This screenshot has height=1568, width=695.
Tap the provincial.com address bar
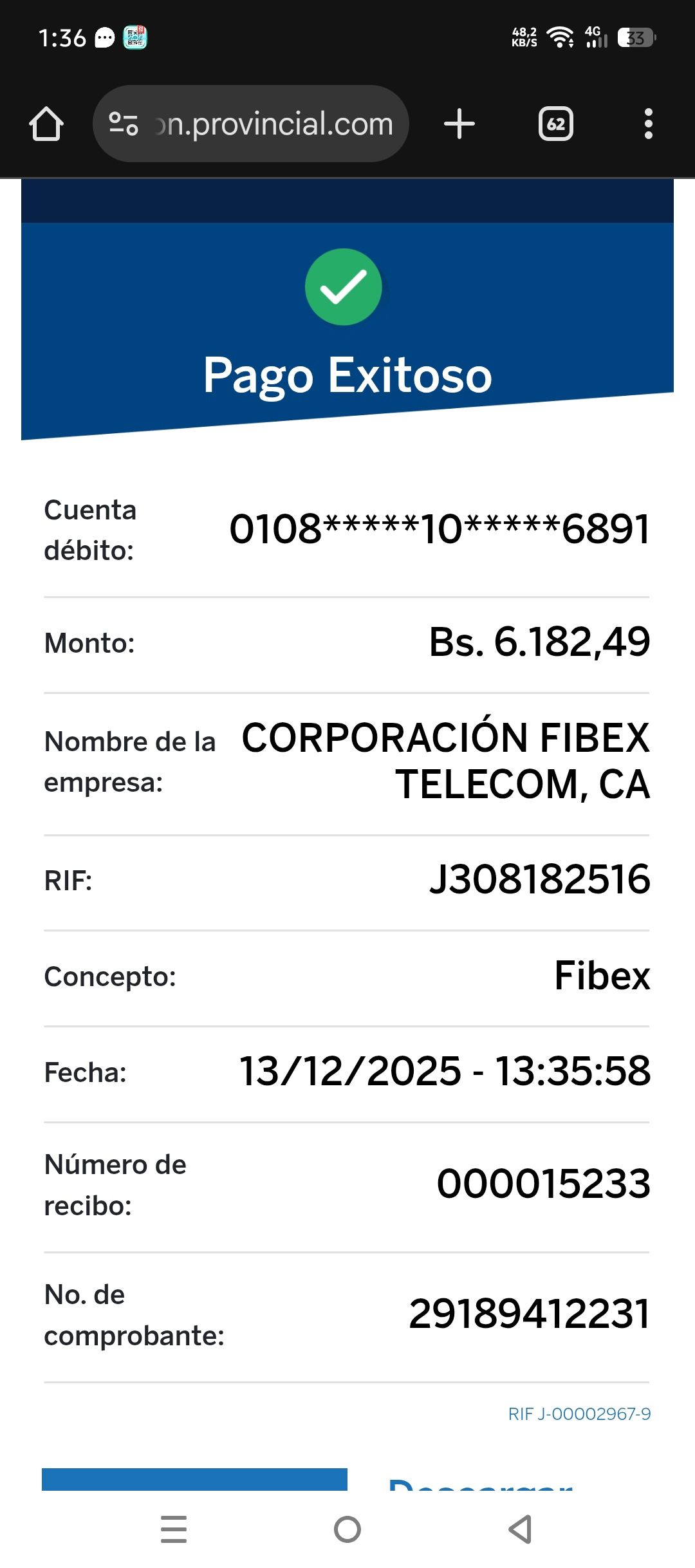[273, 124]
